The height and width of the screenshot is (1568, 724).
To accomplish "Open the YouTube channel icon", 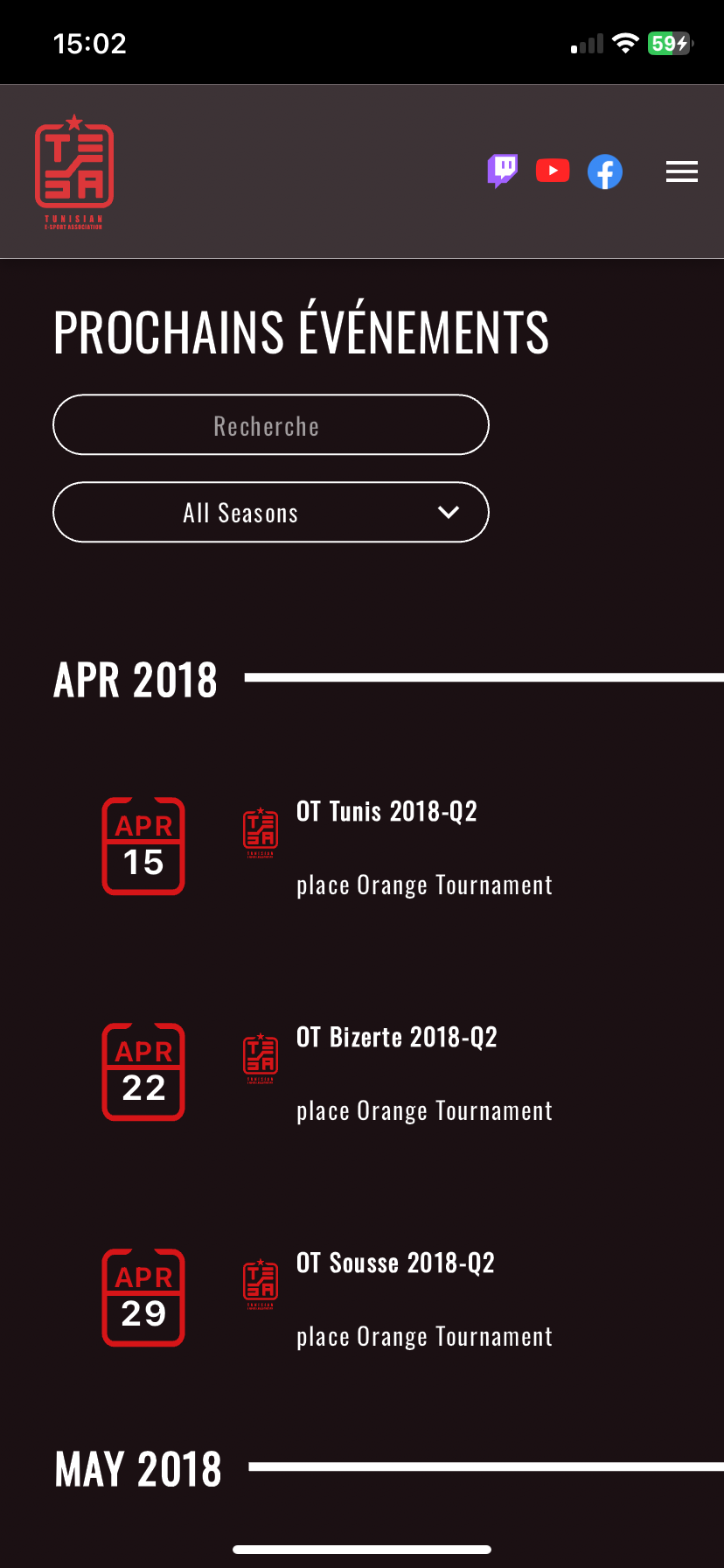I will click(x=553, y=171).
